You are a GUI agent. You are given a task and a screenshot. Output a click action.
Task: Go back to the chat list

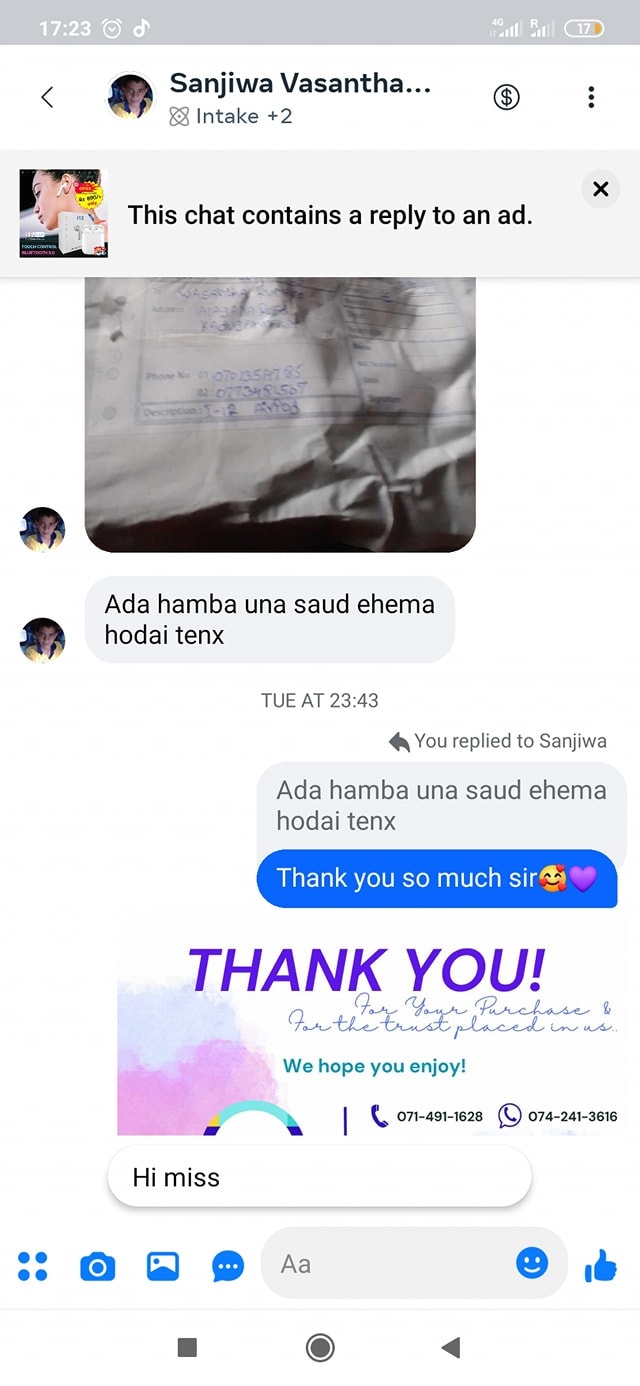[47, 97]
